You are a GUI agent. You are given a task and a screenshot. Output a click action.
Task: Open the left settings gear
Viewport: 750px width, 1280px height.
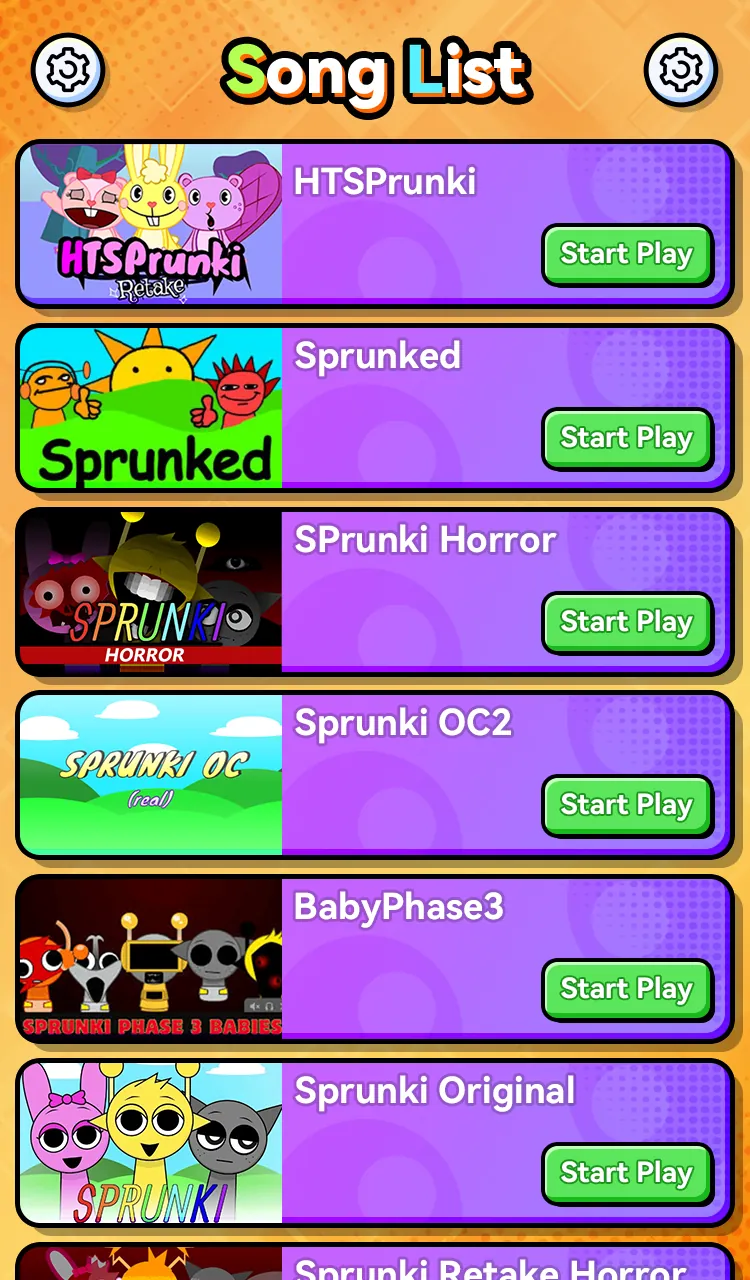coord(68,70)
